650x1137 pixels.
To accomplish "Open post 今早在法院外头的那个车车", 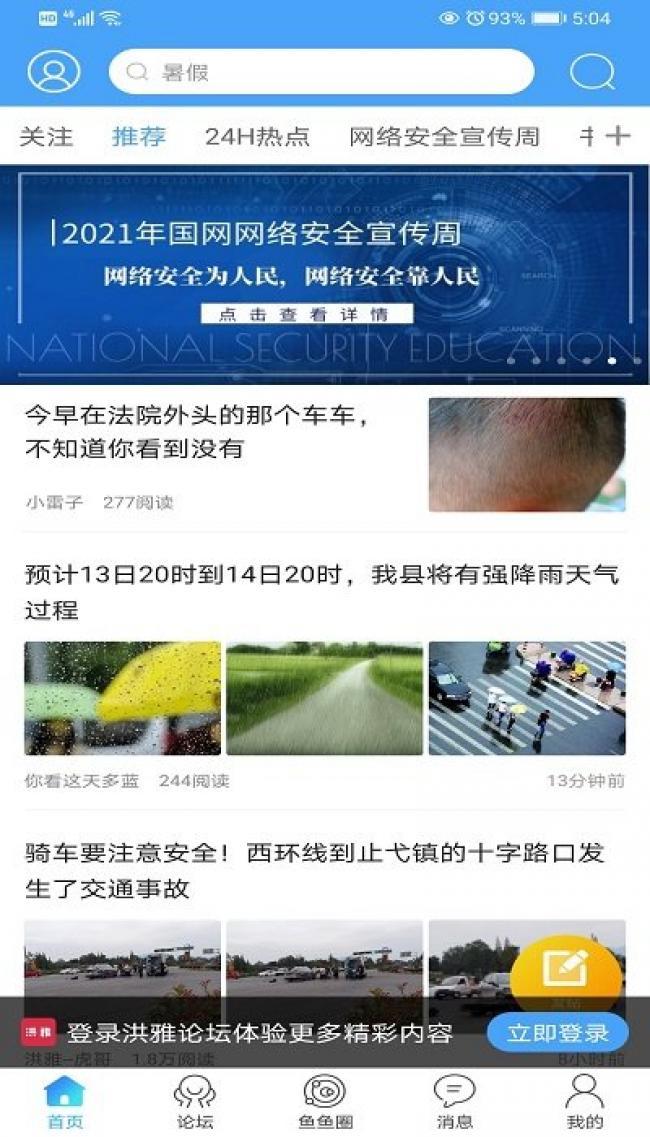I will point(200,432).
